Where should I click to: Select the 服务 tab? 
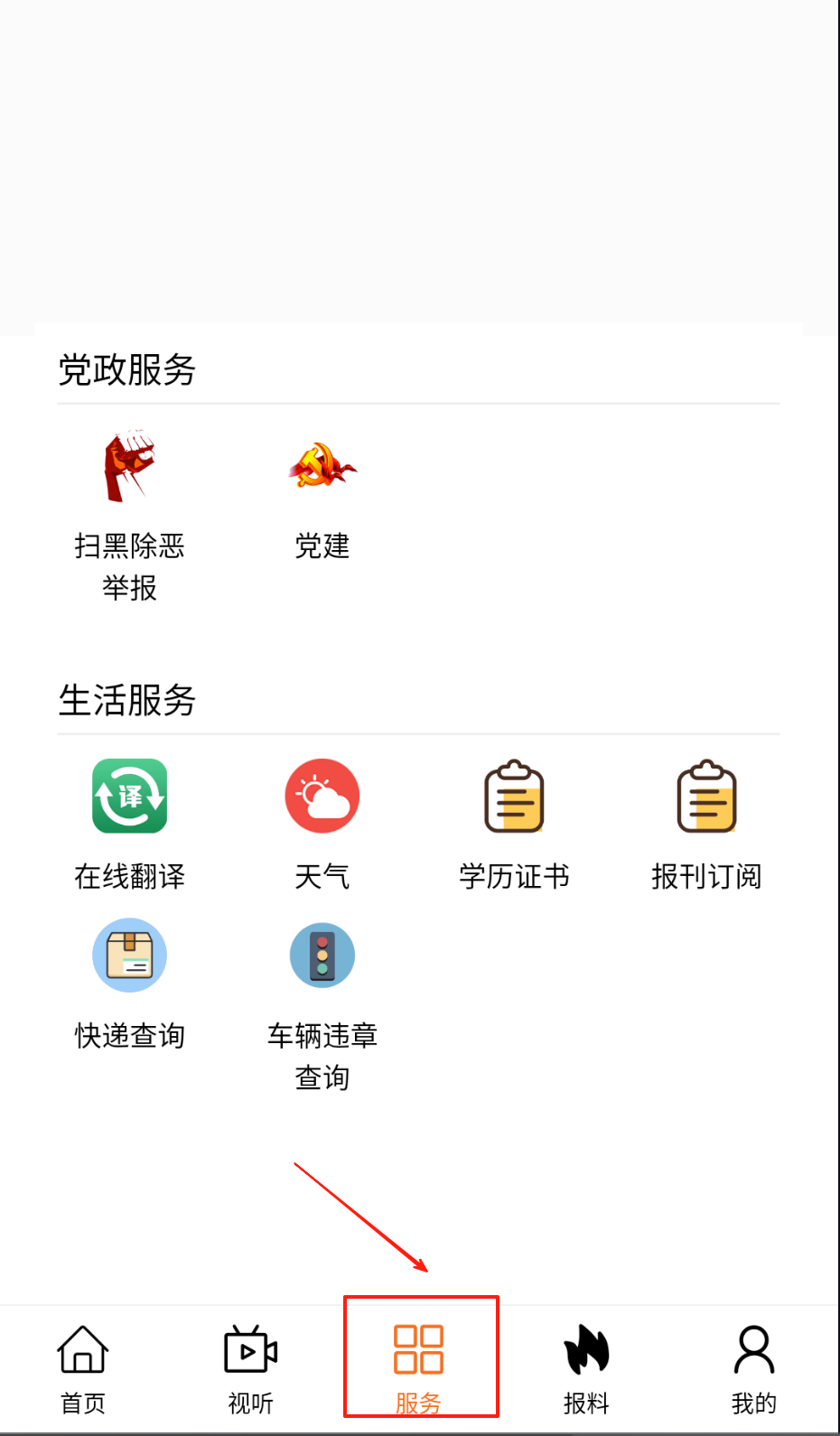click(x=419, y=1366)
